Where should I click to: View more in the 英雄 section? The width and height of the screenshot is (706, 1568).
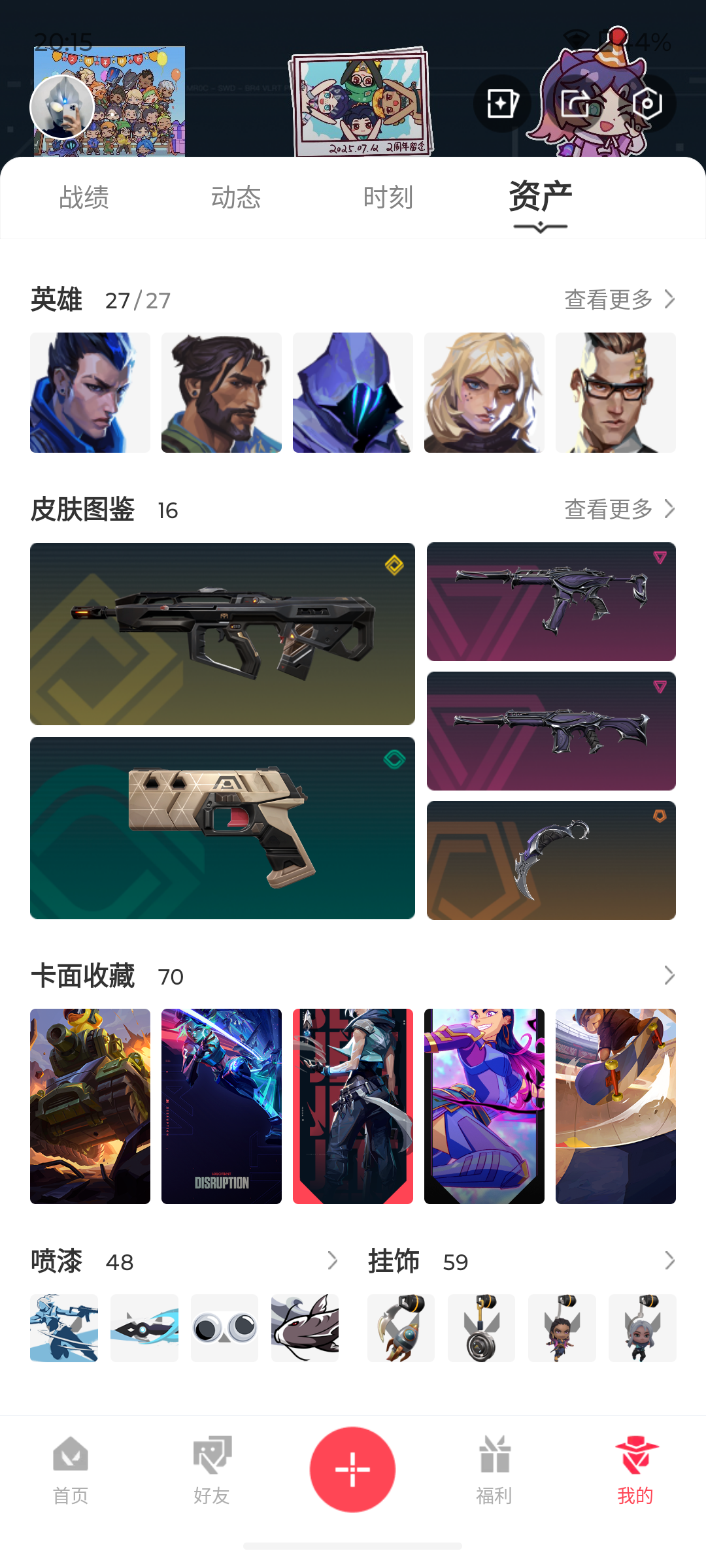pyautogui.click(x=620, y=299)
